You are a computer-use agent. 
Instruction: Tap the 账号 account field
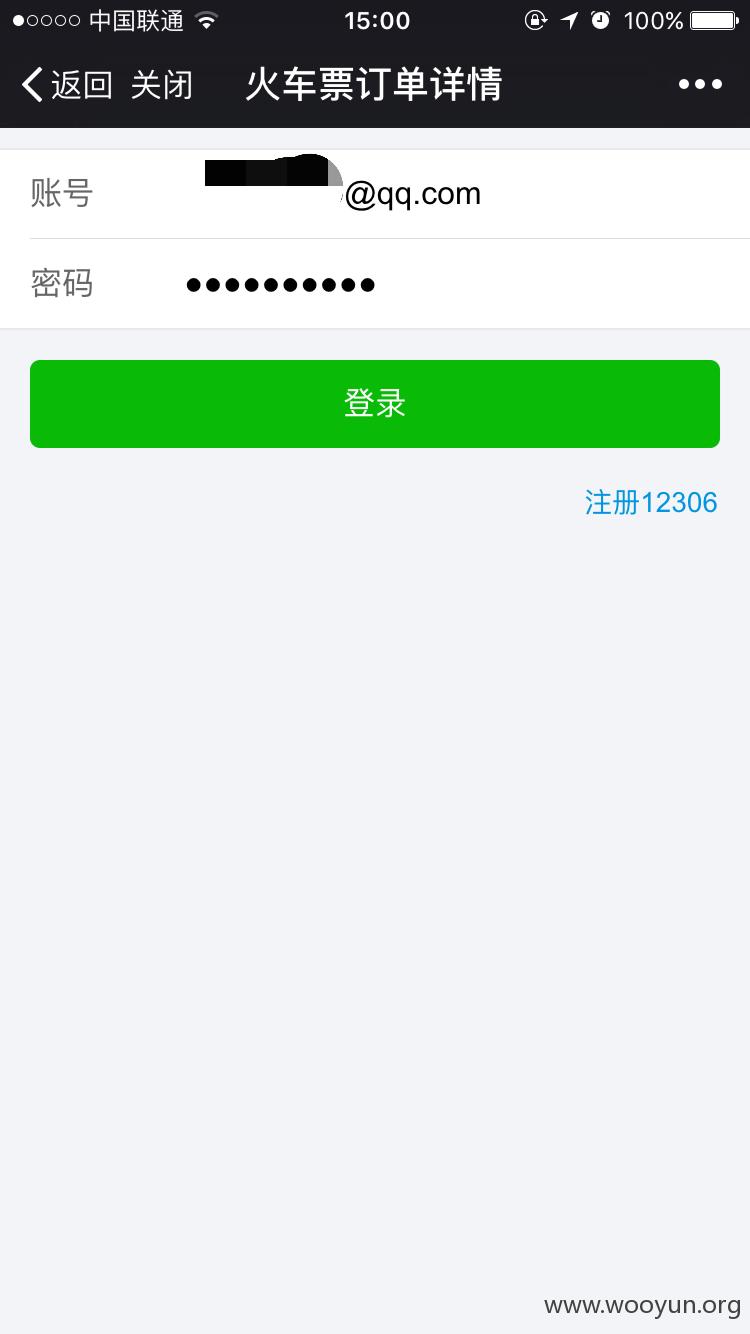(375, 194)
